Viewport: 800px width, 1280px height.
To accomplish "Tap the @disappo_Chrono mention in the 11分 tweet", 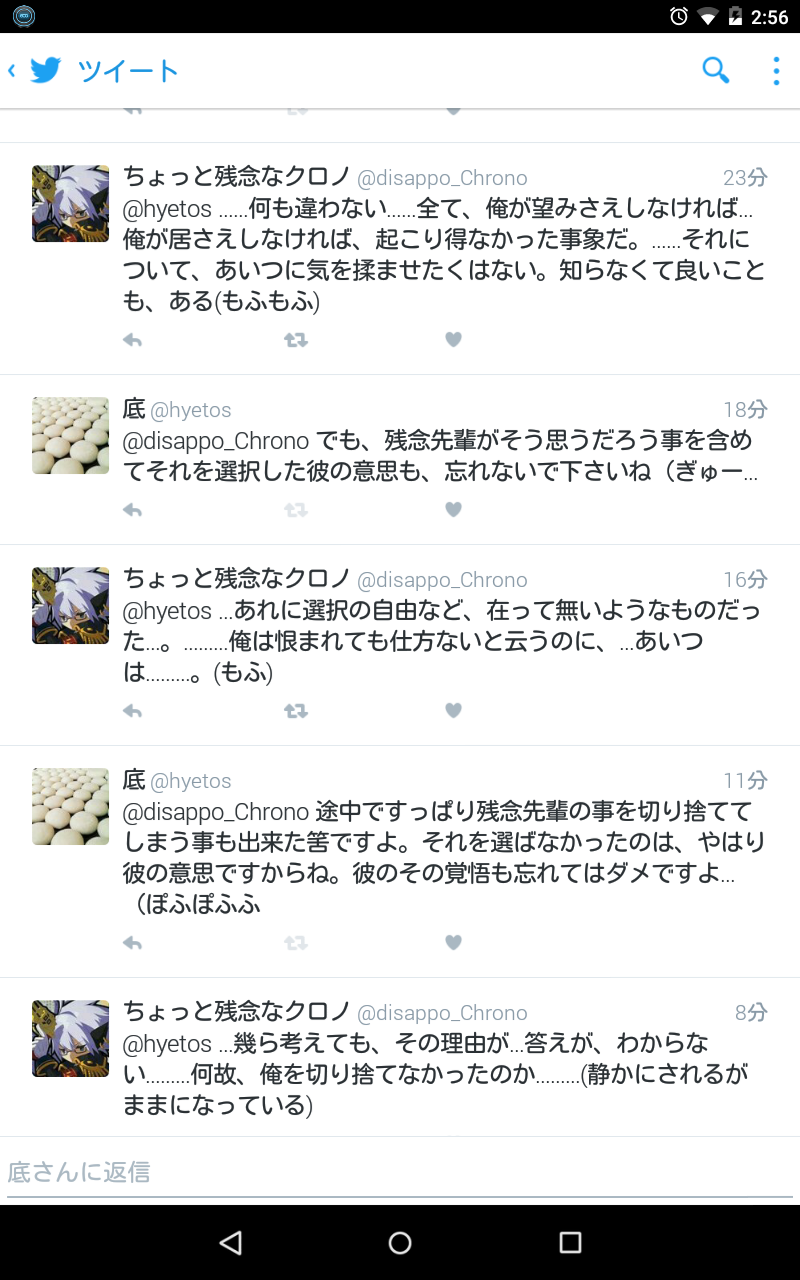I will [216, 811].
